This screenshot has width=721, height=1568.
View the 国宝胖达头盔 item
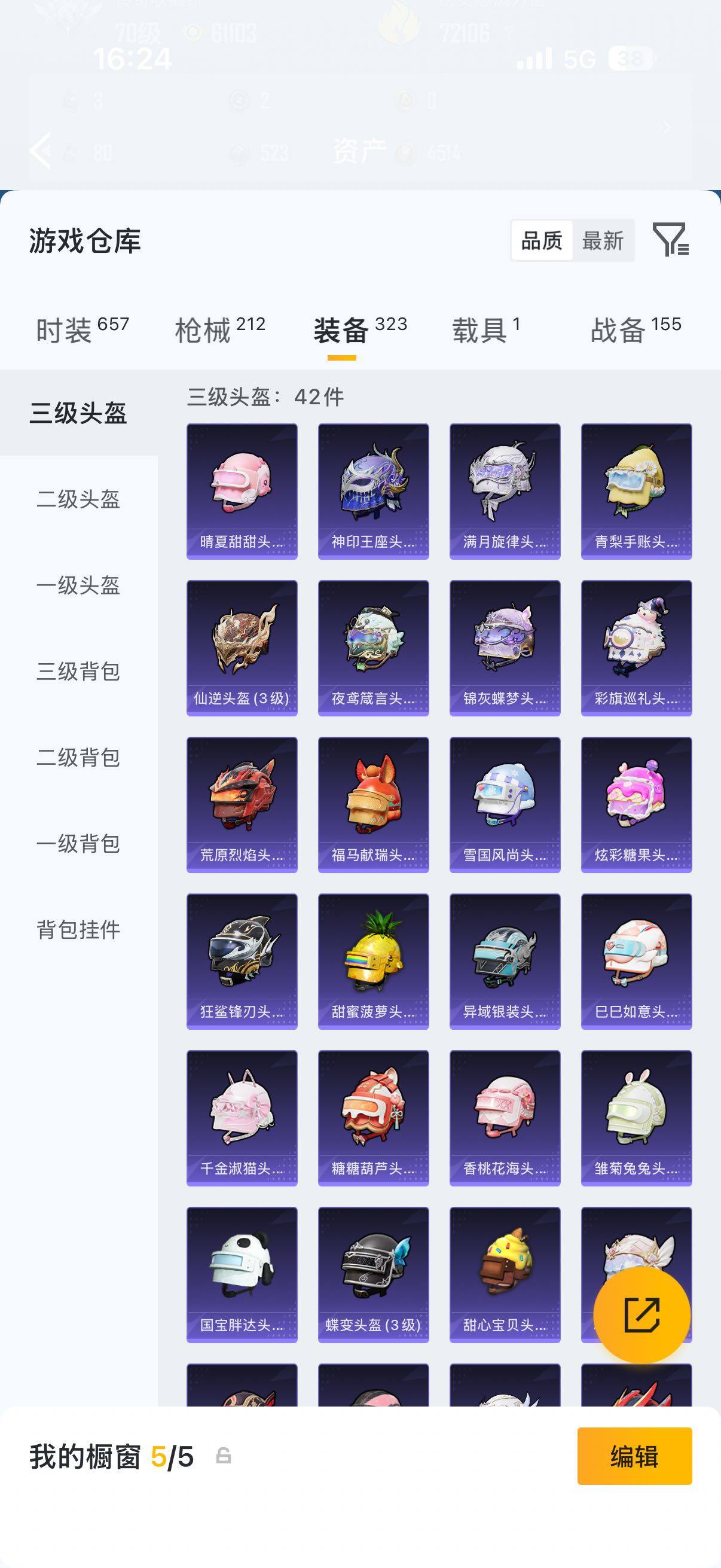click(x=242, y=1274)
